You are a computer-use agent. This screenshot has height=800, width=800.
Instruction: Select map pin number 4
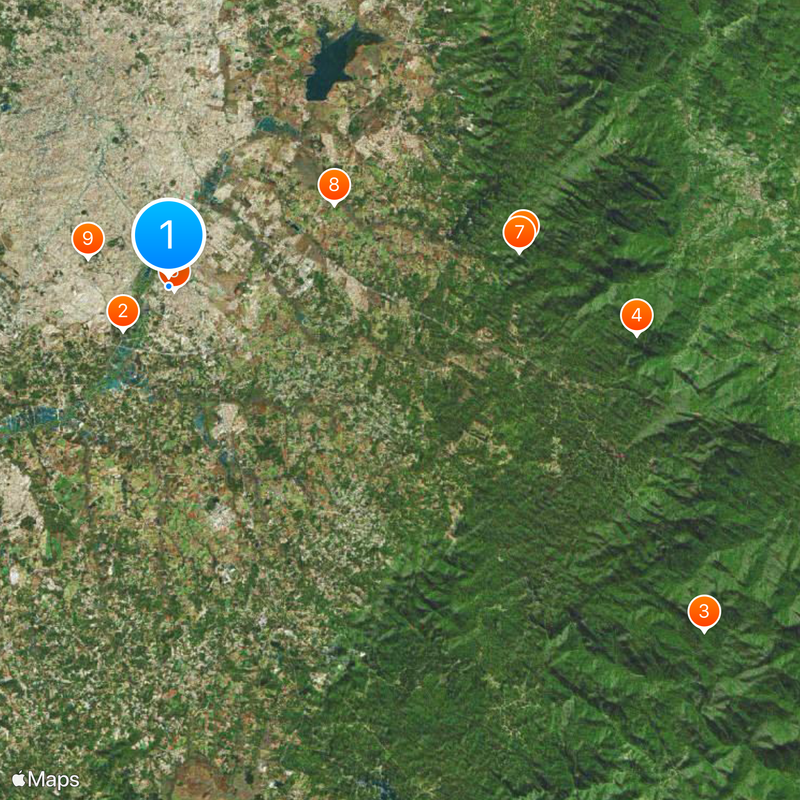tap(636, 315)
